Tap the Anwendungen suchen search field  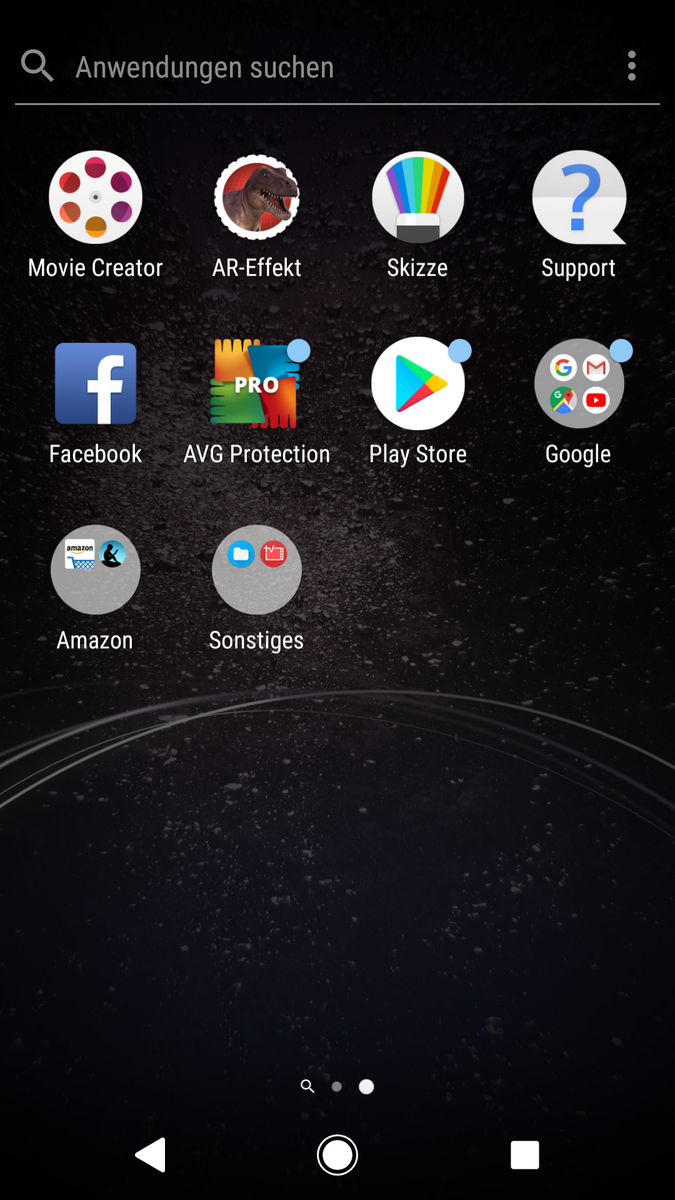[x=300, y=67]
